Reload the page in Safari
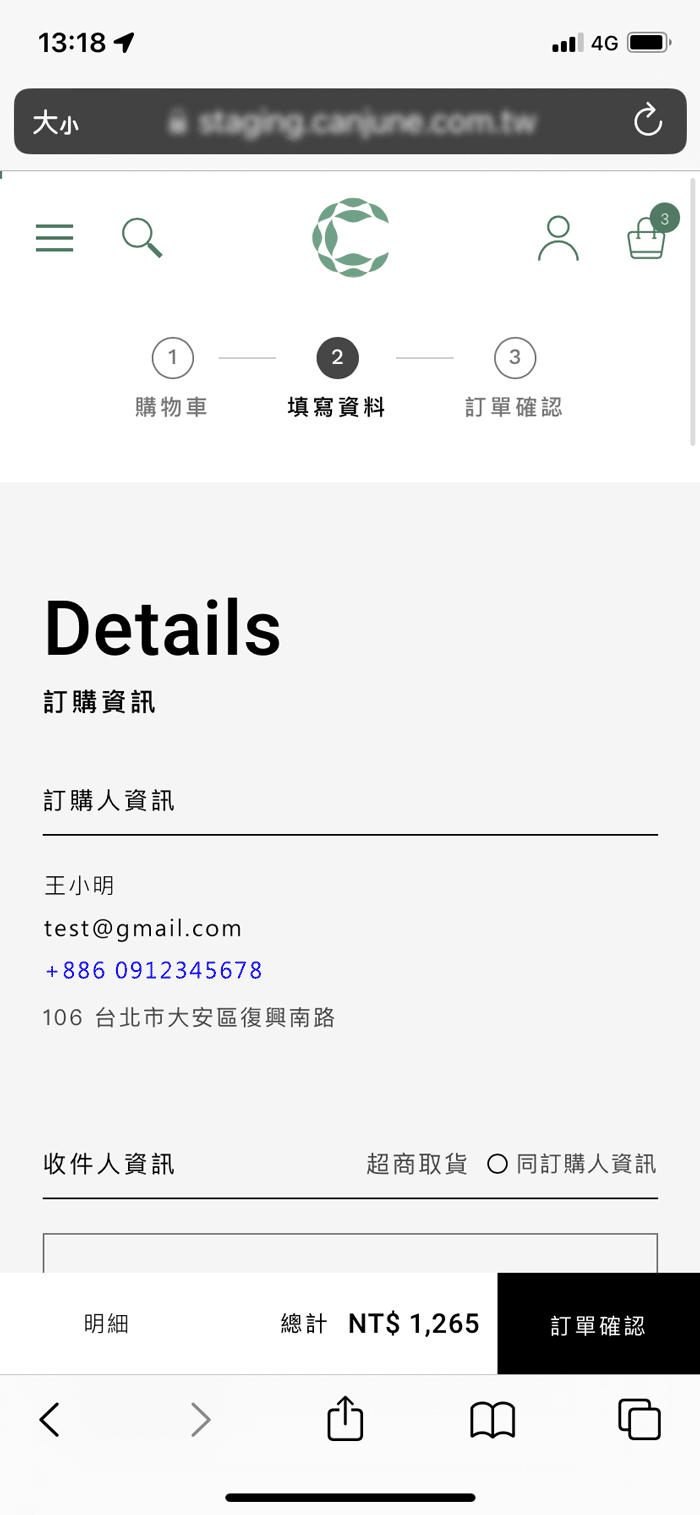The image size is (700, 1515). (x=648, y=122)
